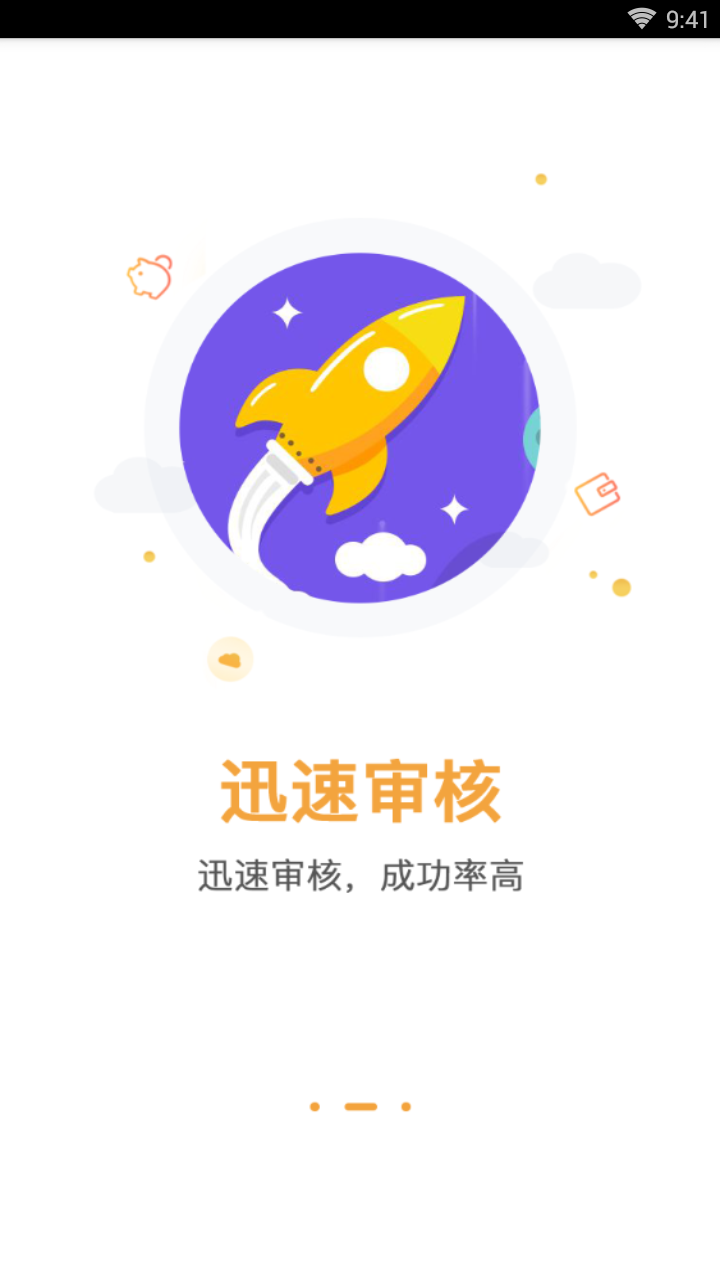Select the highlighted middle page indicator dash
Image resolution: width=720 pixels, height=1280 pixels.
(360, 1107)
